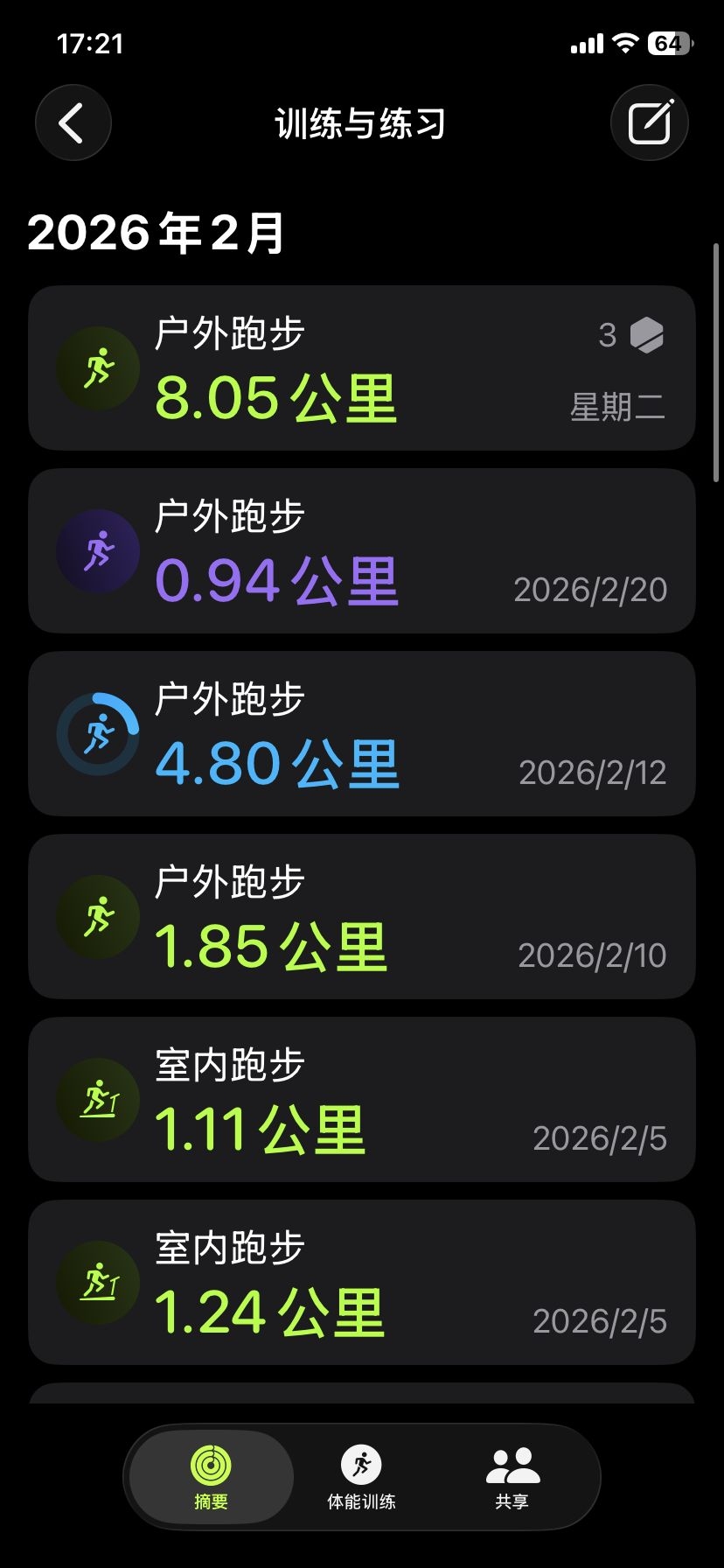Go back to the previous screen

pos(73,122)
